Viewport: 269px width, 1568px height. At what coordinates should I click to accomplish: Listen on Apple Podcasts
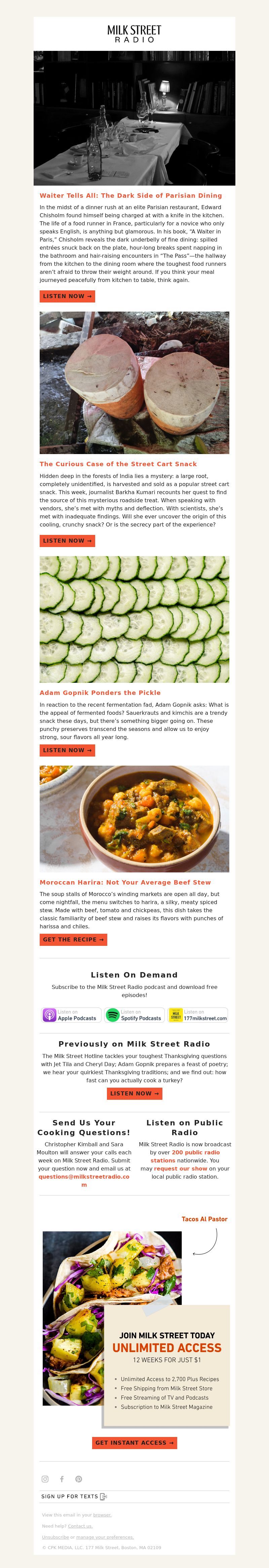[71, 1015]
